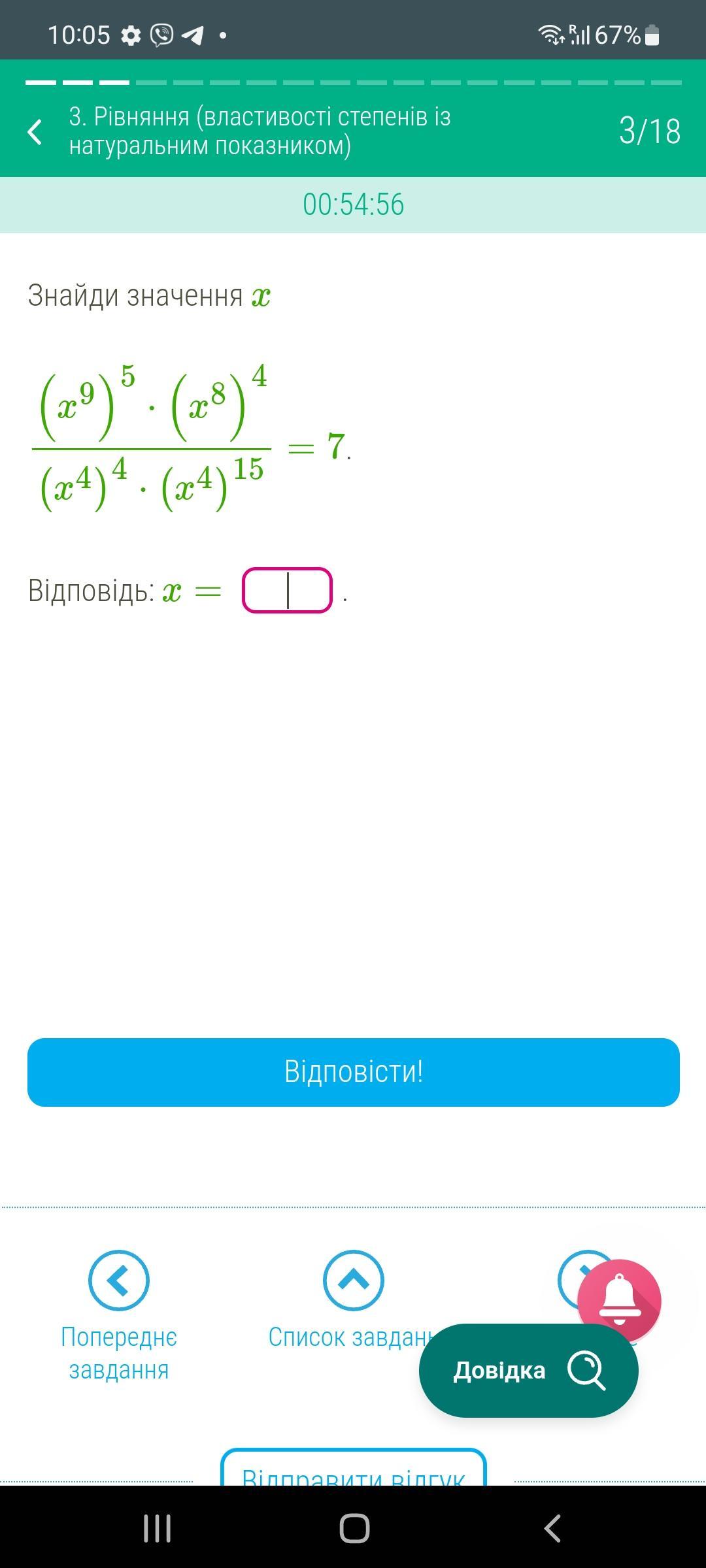Image resolution: width=706 pixels, height=1568 pixels.
Task: Open system recent apps
Action: pos(157,1528)
